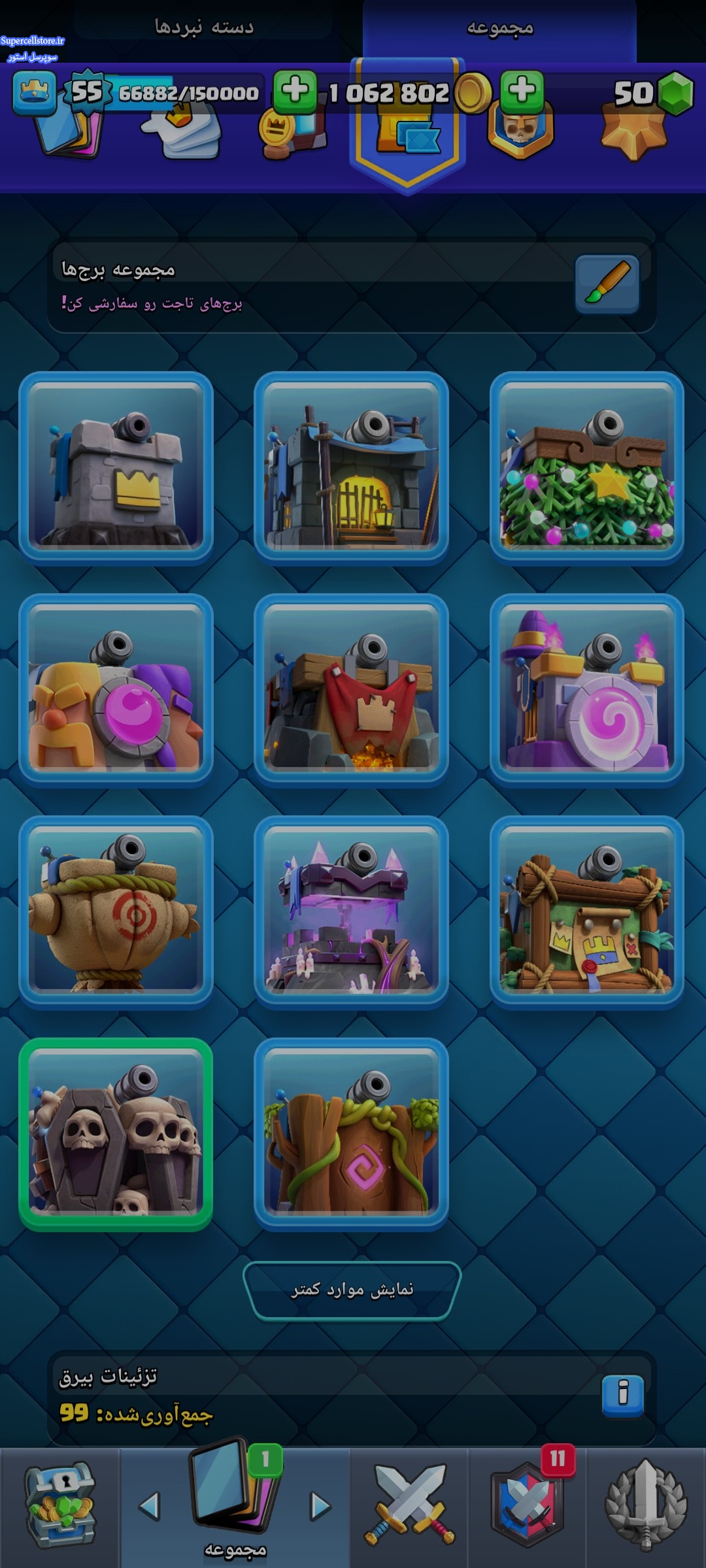This screenshot has height=1568, width=706.
Task: Open the info icon for تزئینات بیرق
Action: click(x=622, y=1394)
